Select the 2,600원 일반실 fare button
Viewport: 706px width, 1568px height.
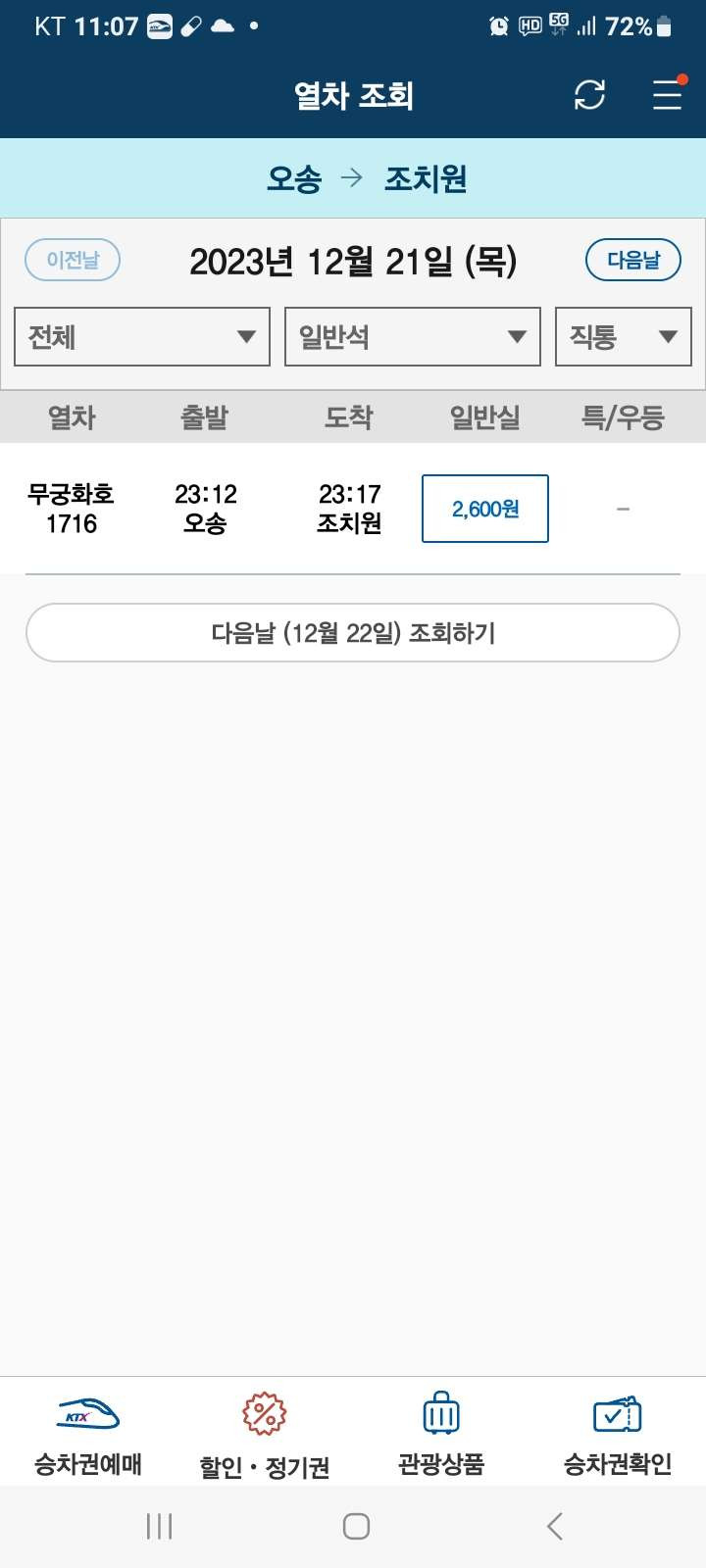click(x=485, y=509)
